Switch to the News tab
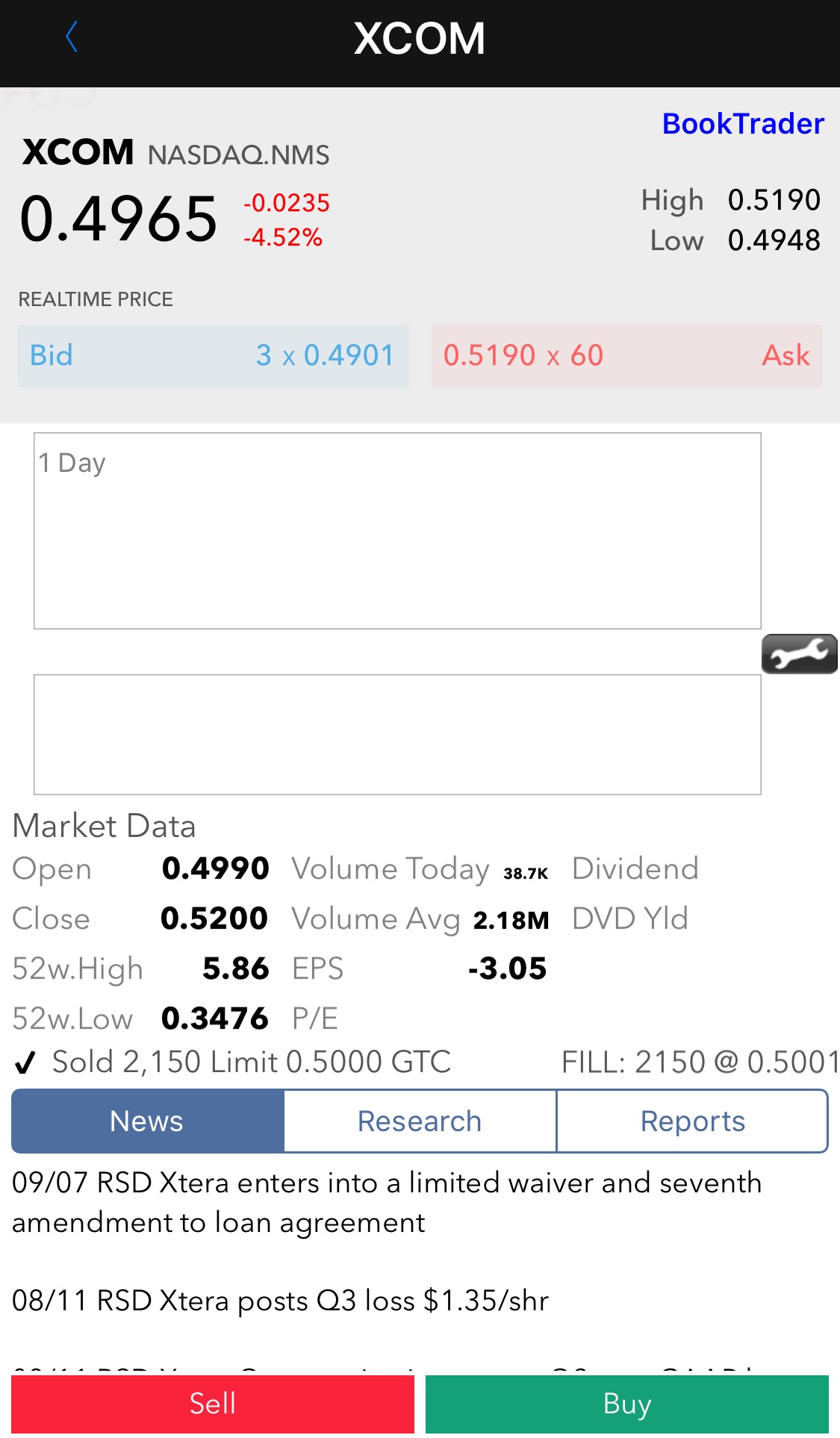 tap(148, 1121)
